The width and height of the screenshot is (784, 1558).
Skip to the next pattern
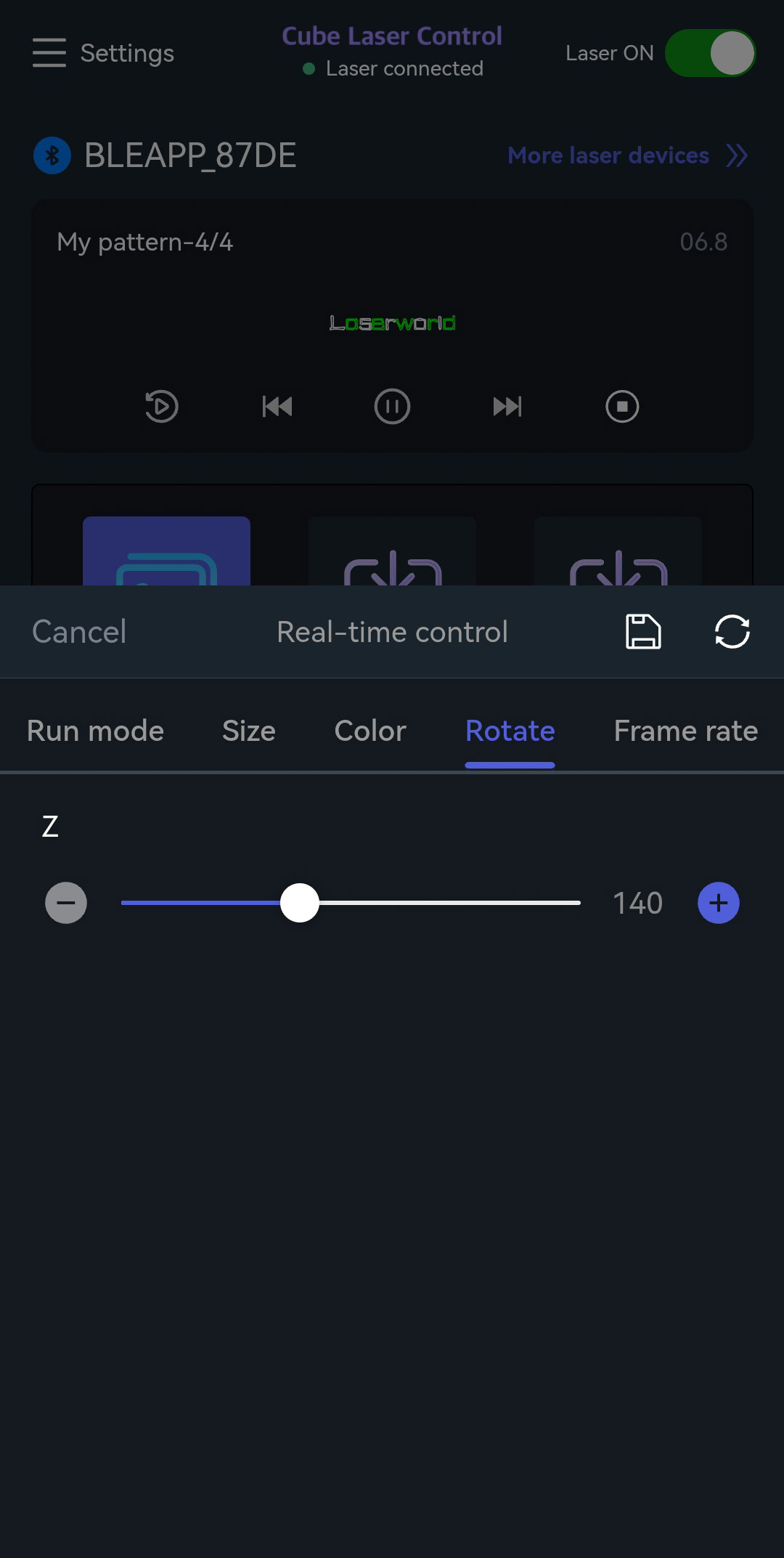pos(507,406)
